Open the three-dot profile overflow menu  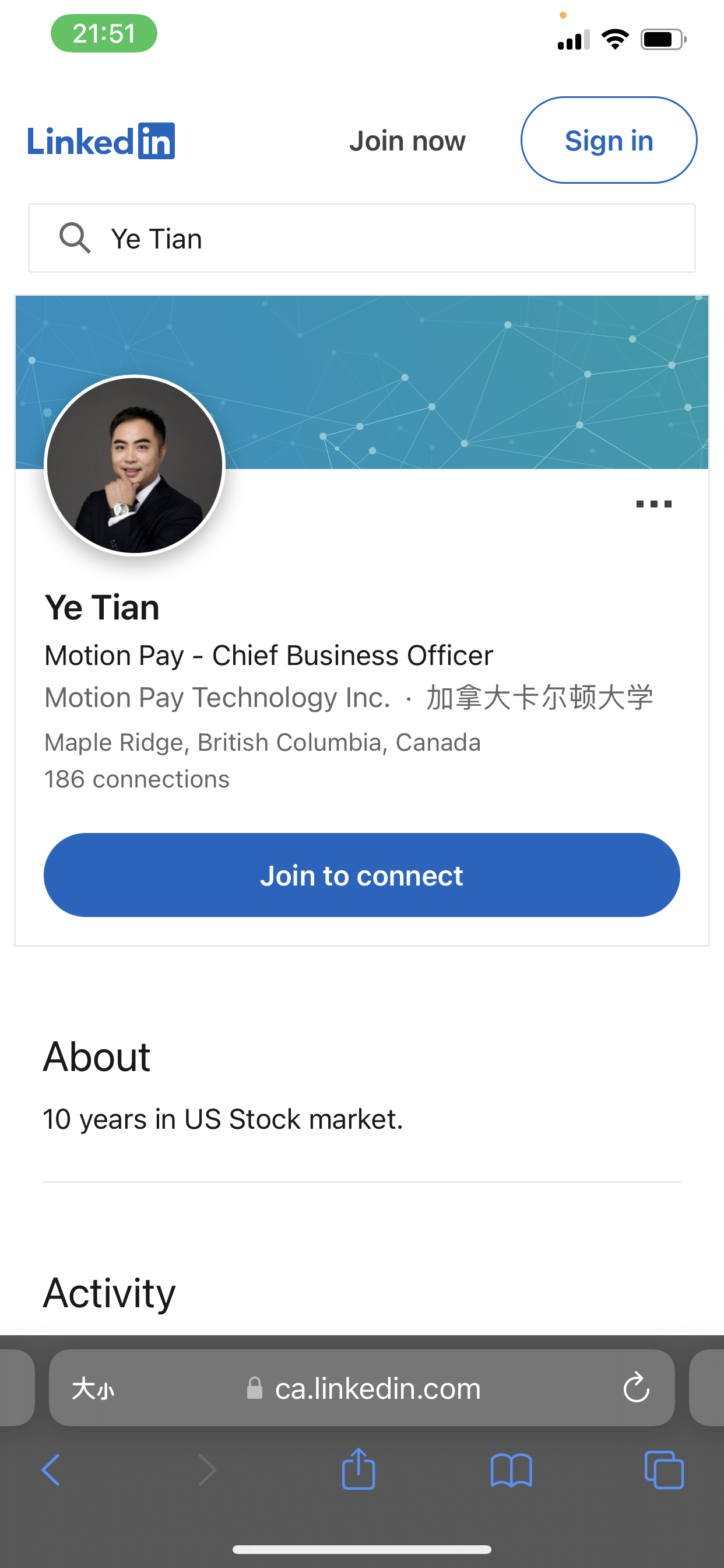point(653,504)
